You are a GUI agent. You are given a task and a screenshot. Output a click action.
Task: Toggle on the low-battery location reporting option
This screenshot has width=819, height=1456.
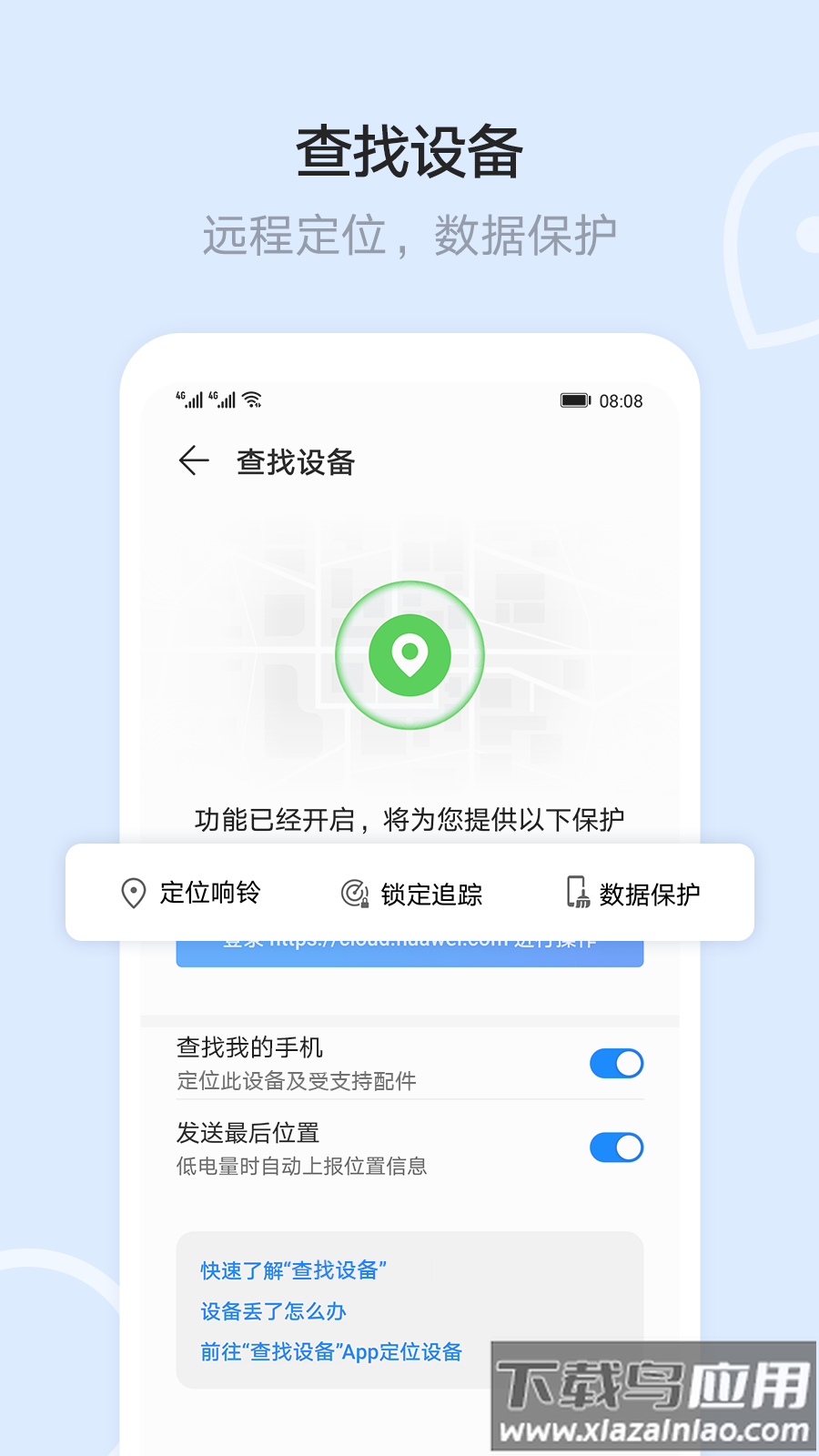coord(616,1148)
